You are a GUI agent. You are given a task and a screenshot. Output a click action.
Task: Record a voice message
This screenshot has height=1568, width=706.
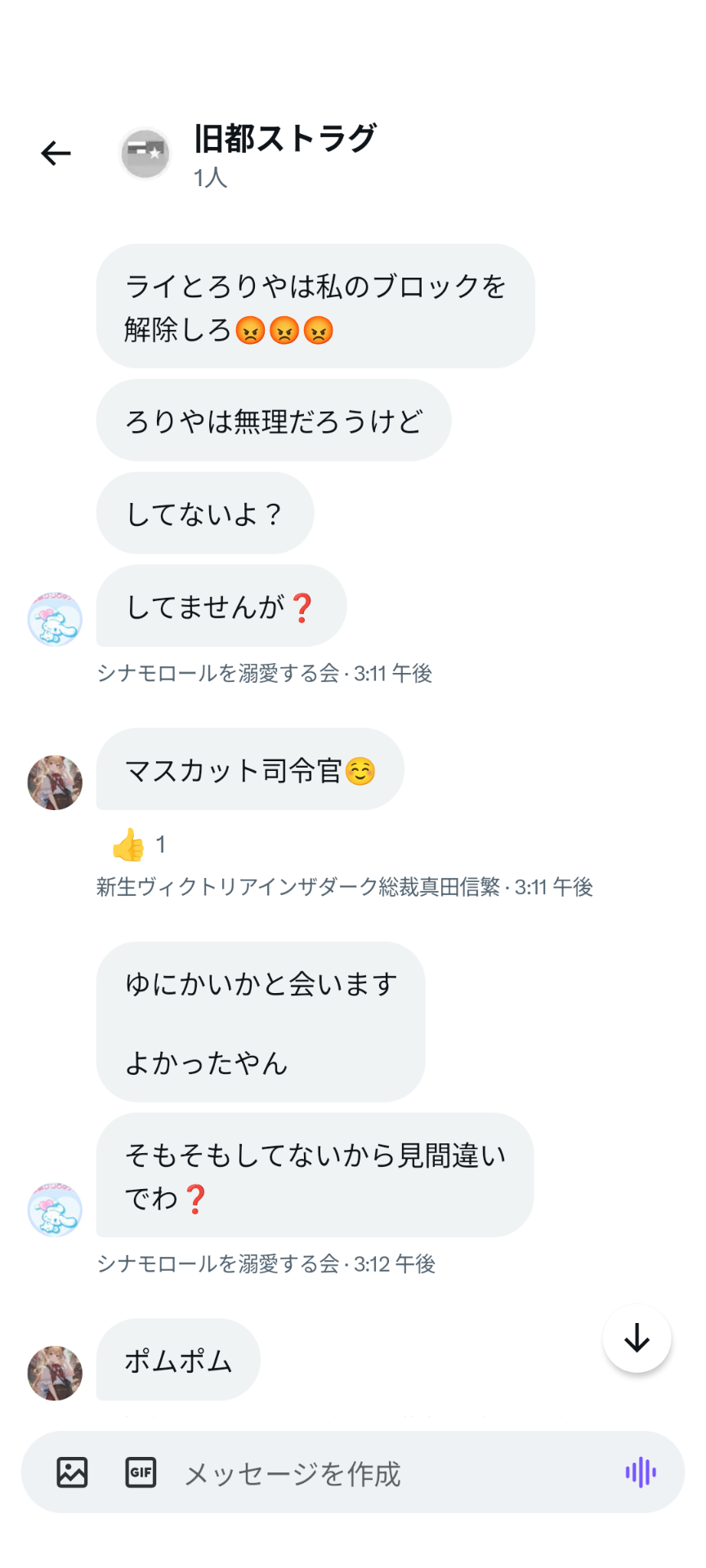coord(641,1472)
